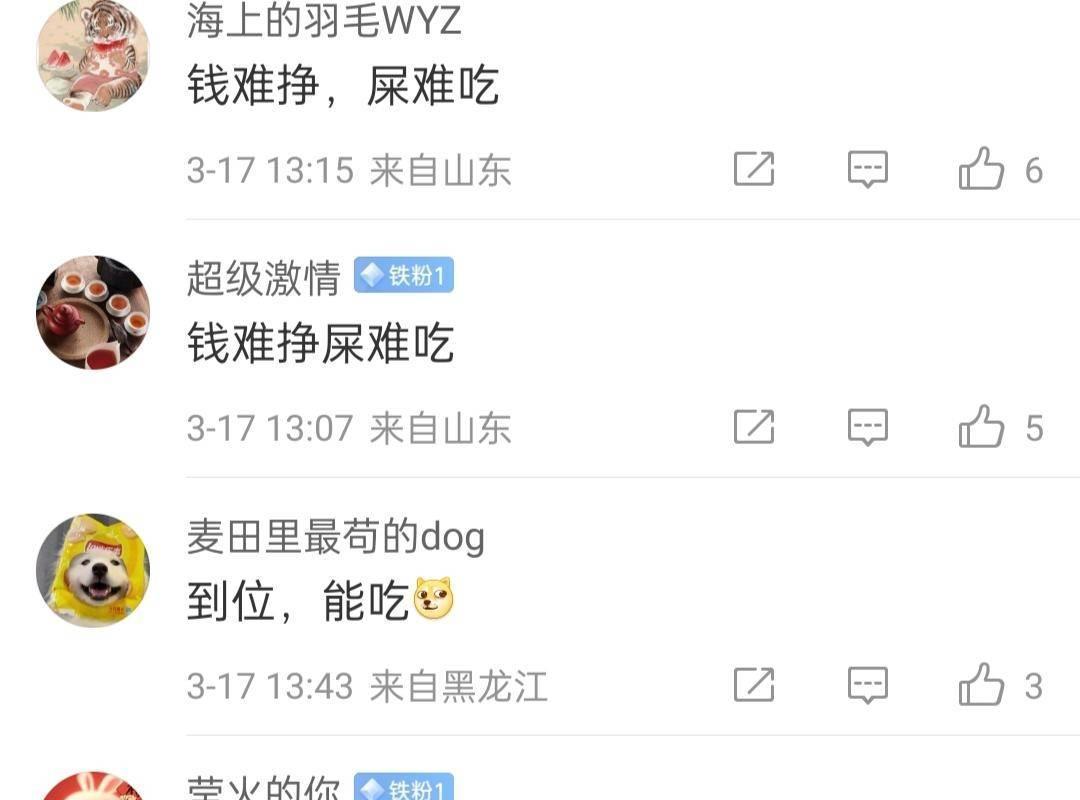View 超级激情's 铁粉1 badge
The width and height of the screenshot is (1080, 800).
[x=404, y=276]
